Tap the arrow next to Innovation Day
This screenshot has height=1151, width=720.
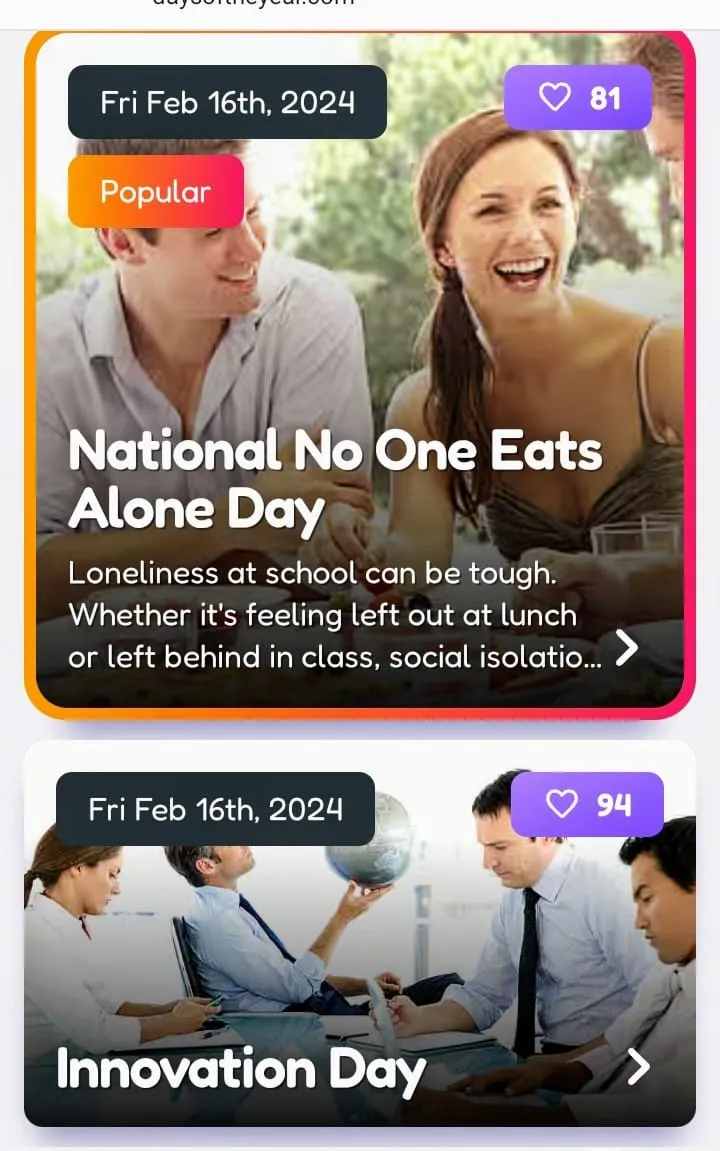638,1067
